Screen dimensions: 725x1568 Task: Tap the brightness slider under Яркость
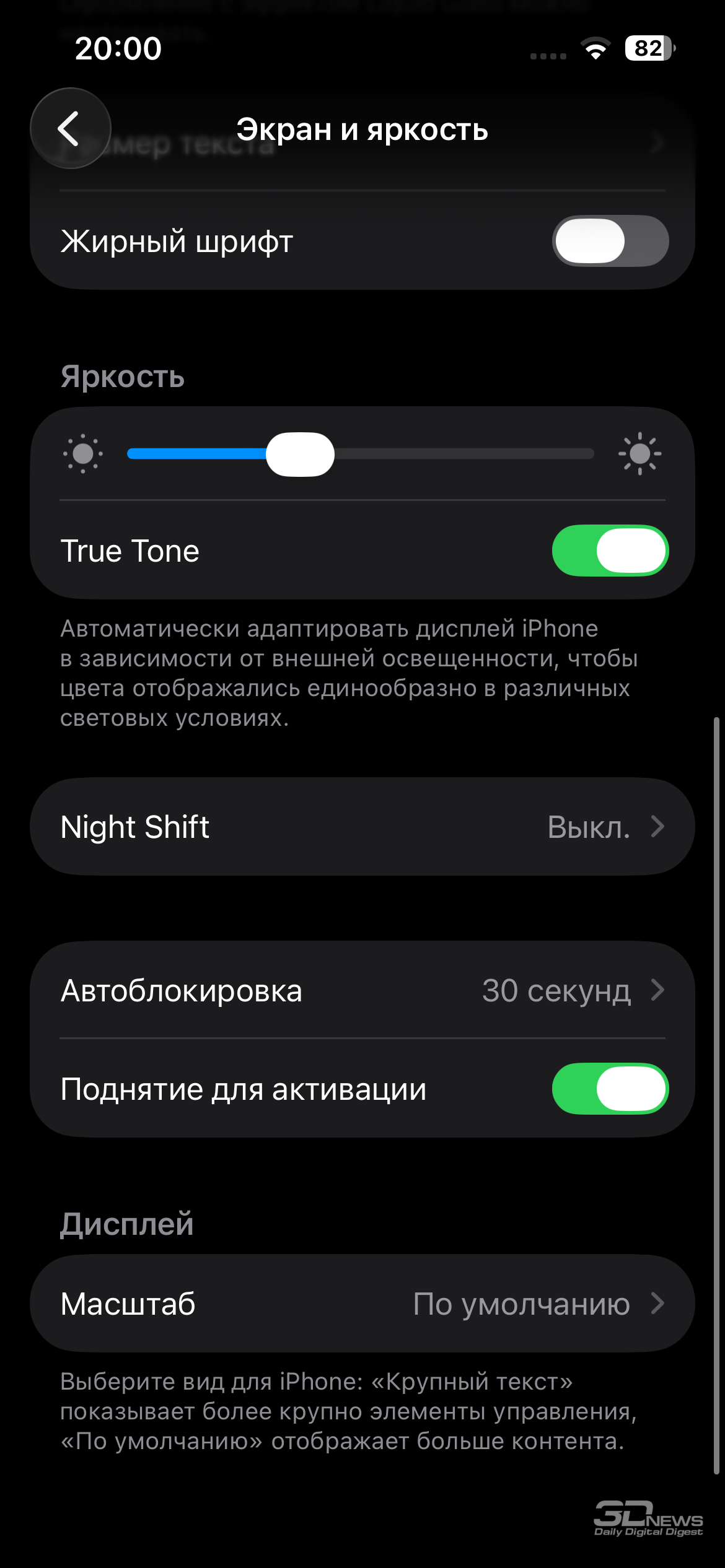360,454
